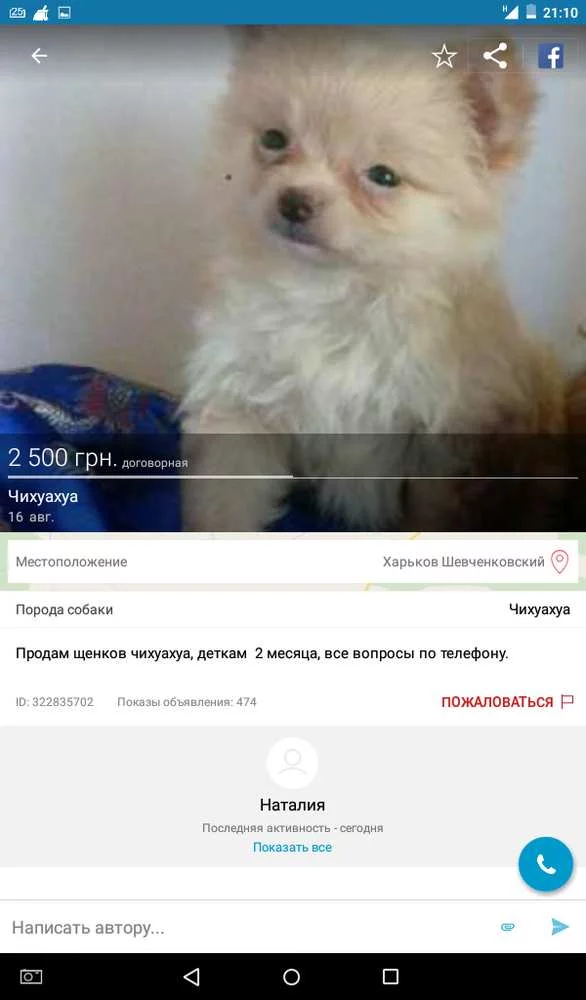Share this Chihuahua listing

click(x=495, y=56)
